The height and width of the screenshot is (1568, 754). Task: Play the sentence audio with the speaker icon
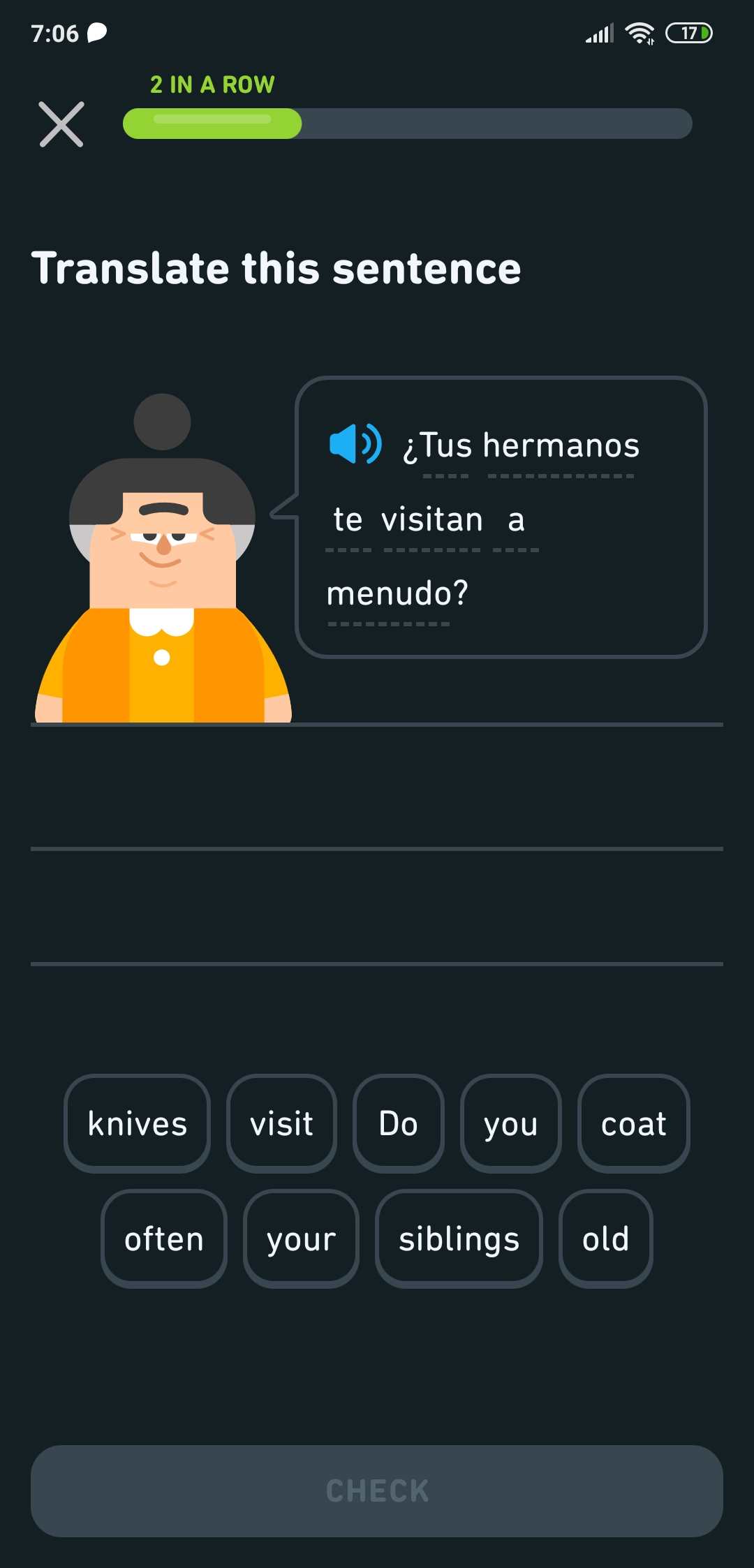point(354,443)
